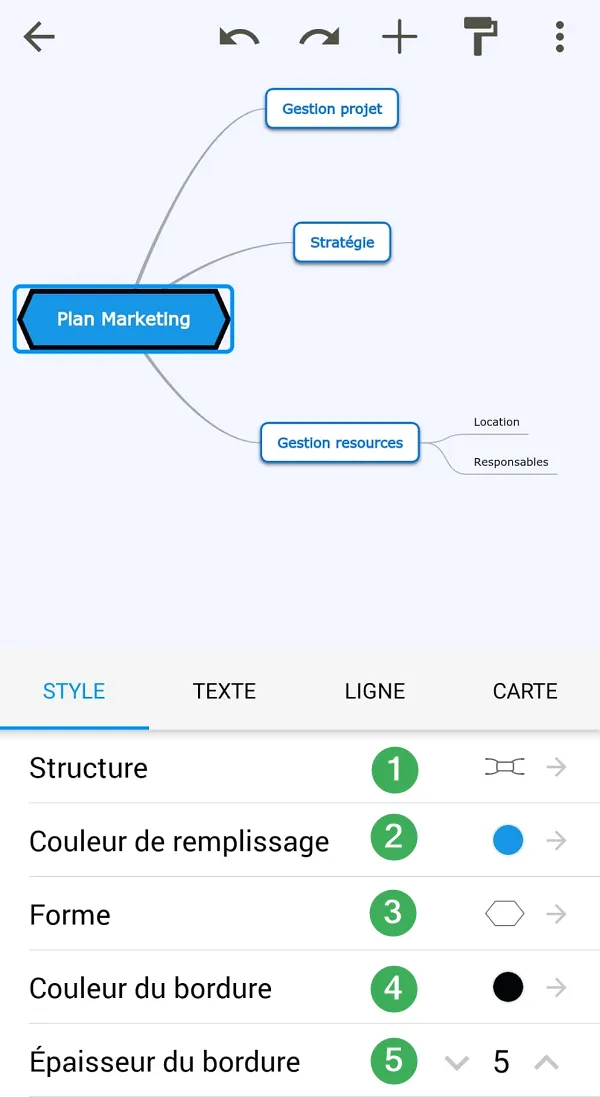The height and width of the screenshot is (1097, 600).
Task: Switch to the TEXTE tab
Action: point(224,691)
